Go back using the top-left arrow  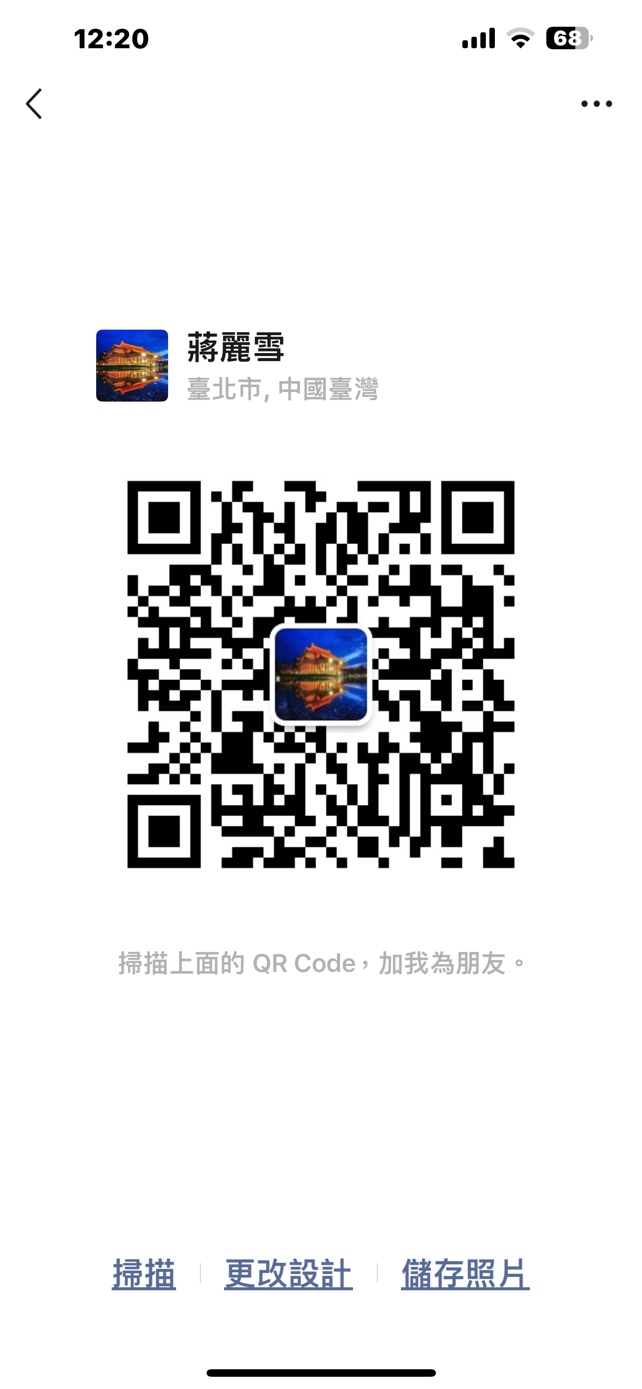click(x=34, y=103)
